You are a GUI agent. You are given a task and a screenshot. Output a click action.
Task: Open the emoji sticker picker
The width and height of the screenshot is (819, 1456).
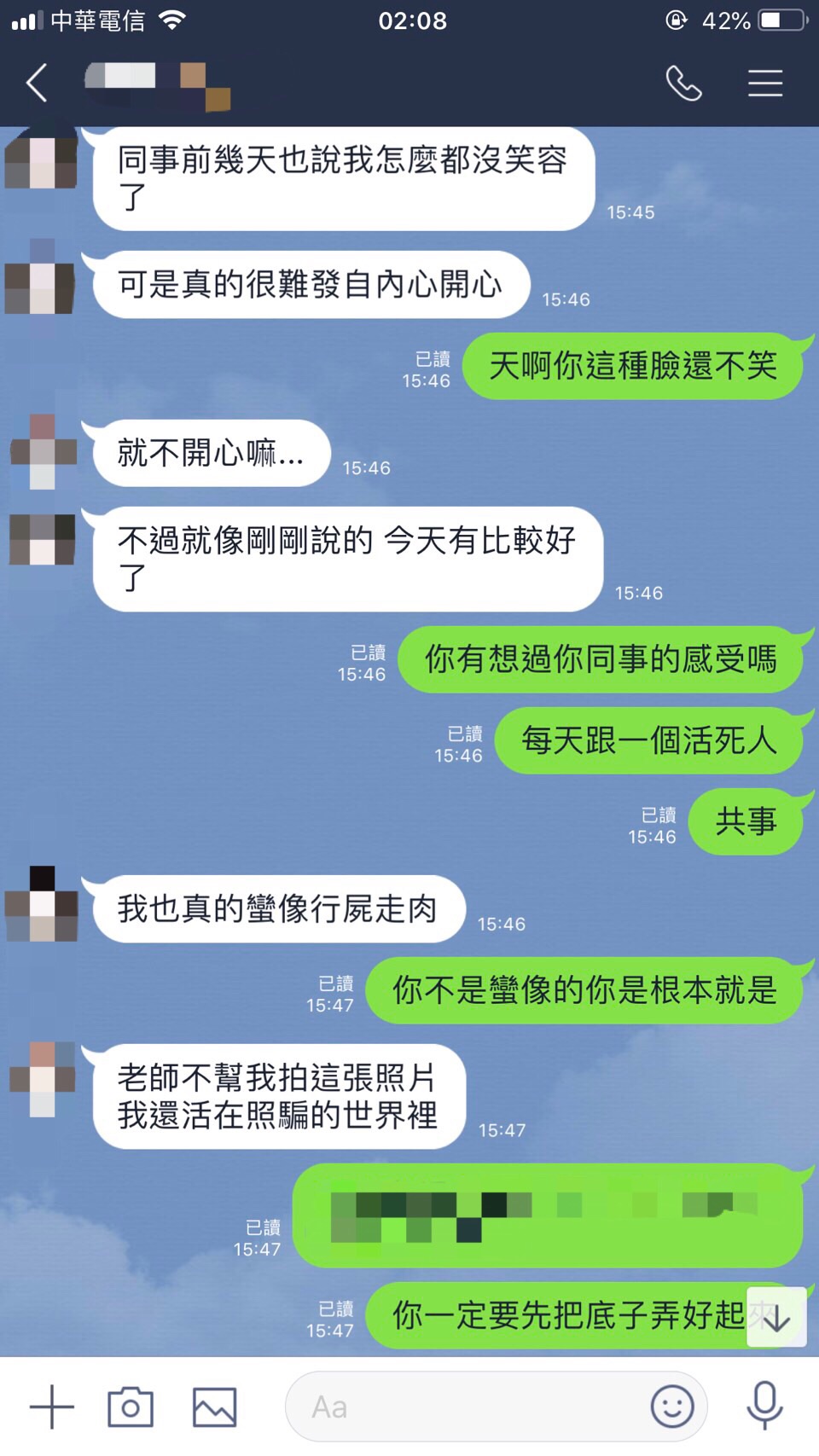click(671, 1407)
